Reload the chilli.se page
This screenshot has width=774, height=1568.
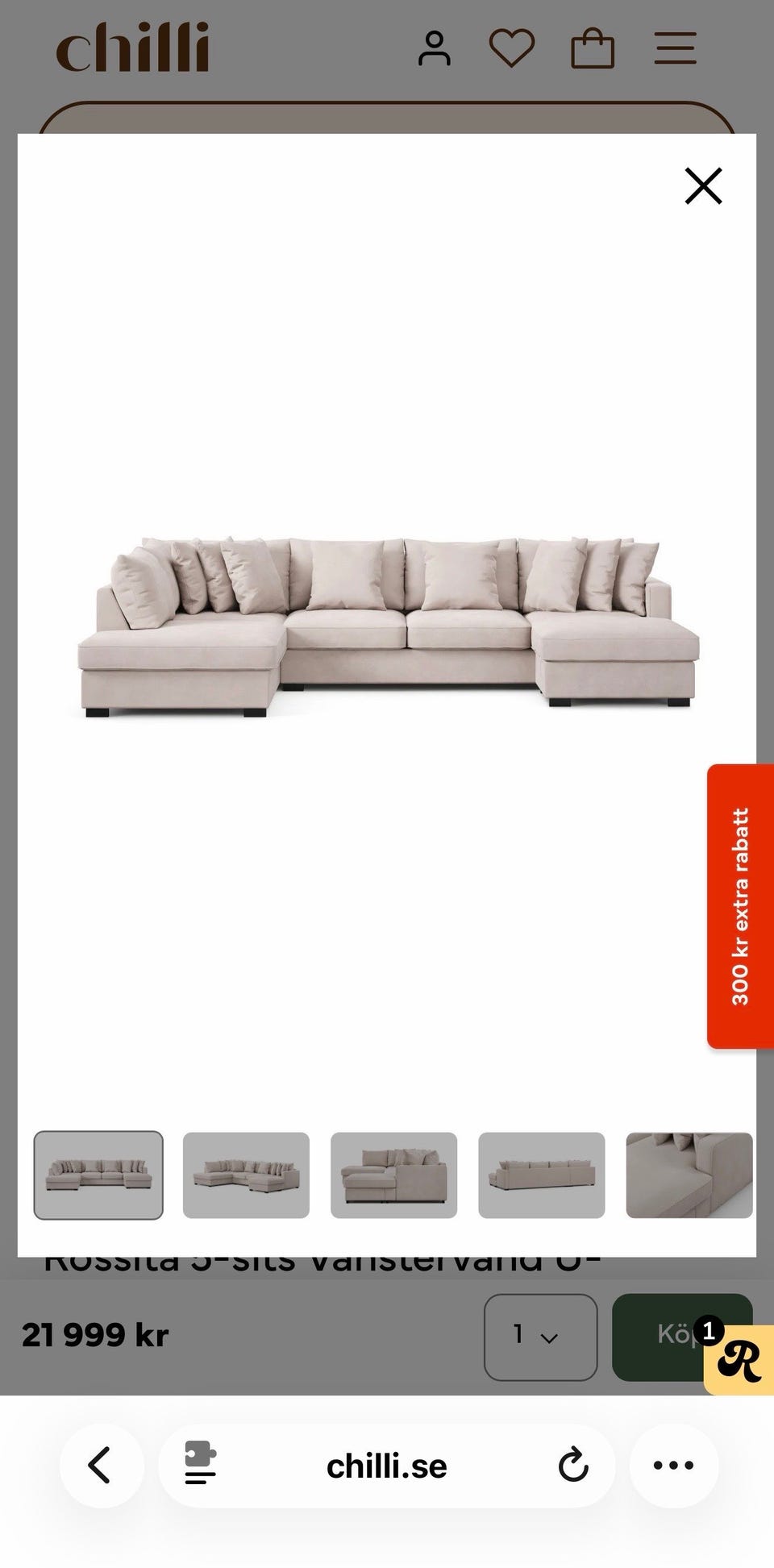[x=573, y=1465]
